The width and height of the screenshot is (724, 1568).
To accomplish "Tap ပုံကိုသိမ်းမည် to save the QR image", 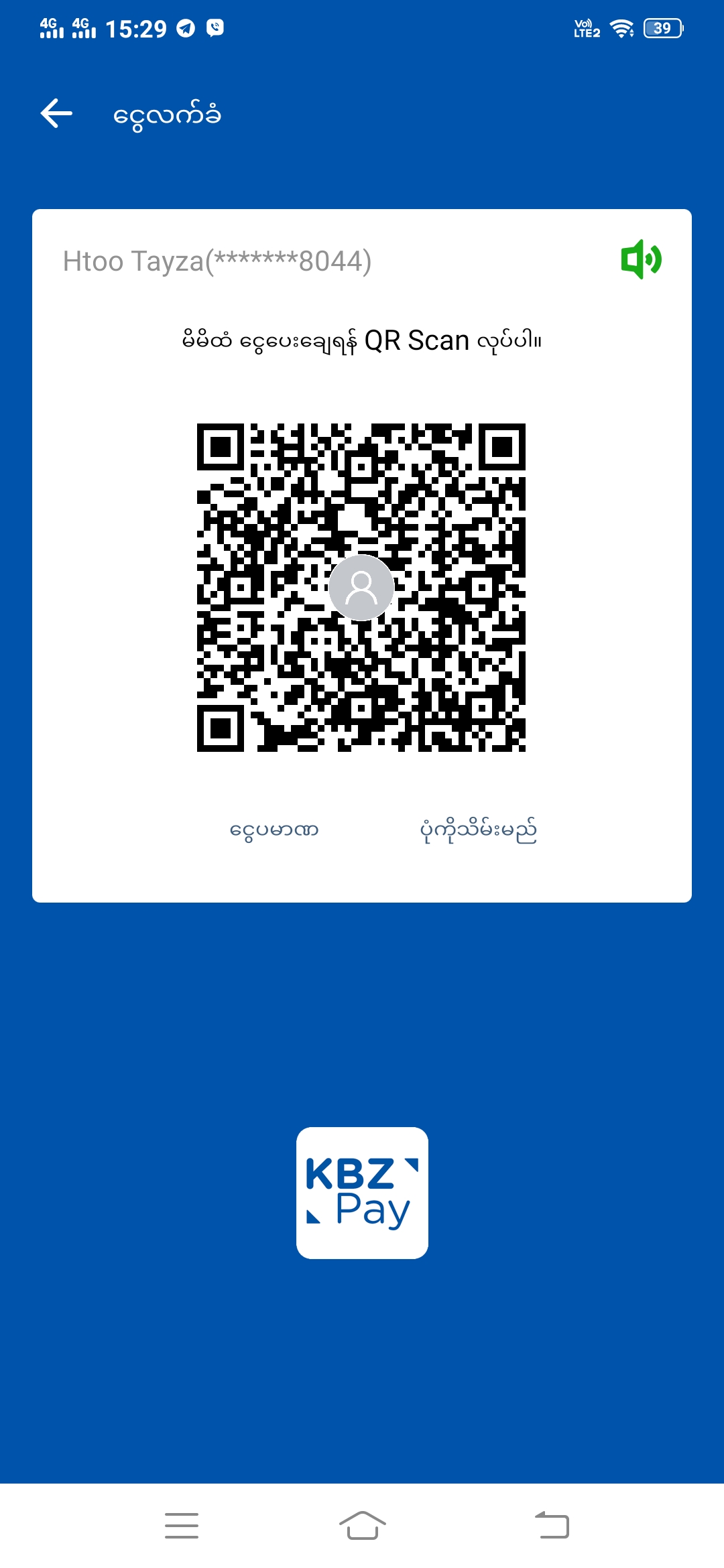I will (478, 830).
